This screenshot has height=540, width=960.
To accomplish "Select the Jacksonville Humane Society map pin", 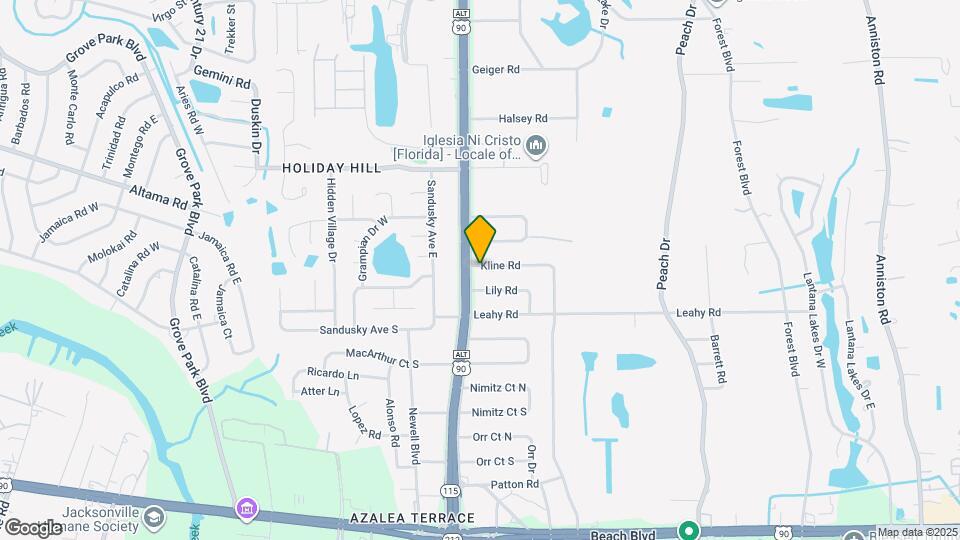I will (x=153, y=517).
